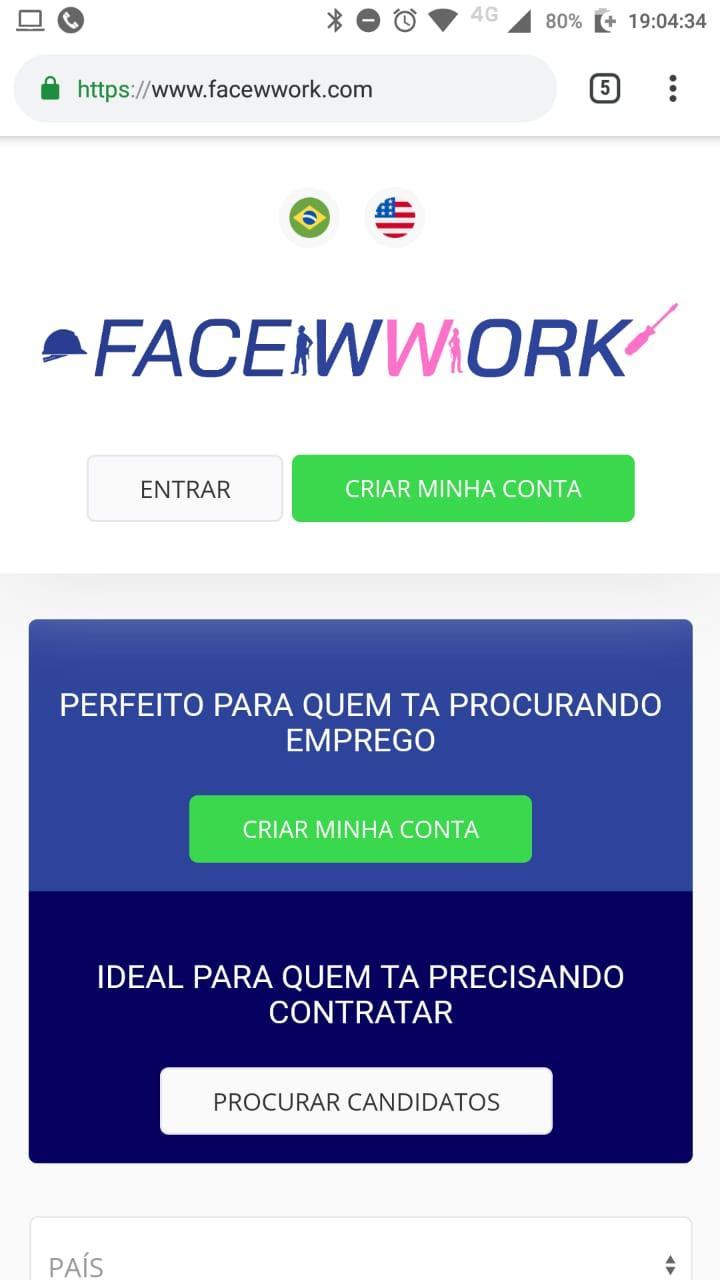Open the Chrome overflow menu

click(673, 89)
